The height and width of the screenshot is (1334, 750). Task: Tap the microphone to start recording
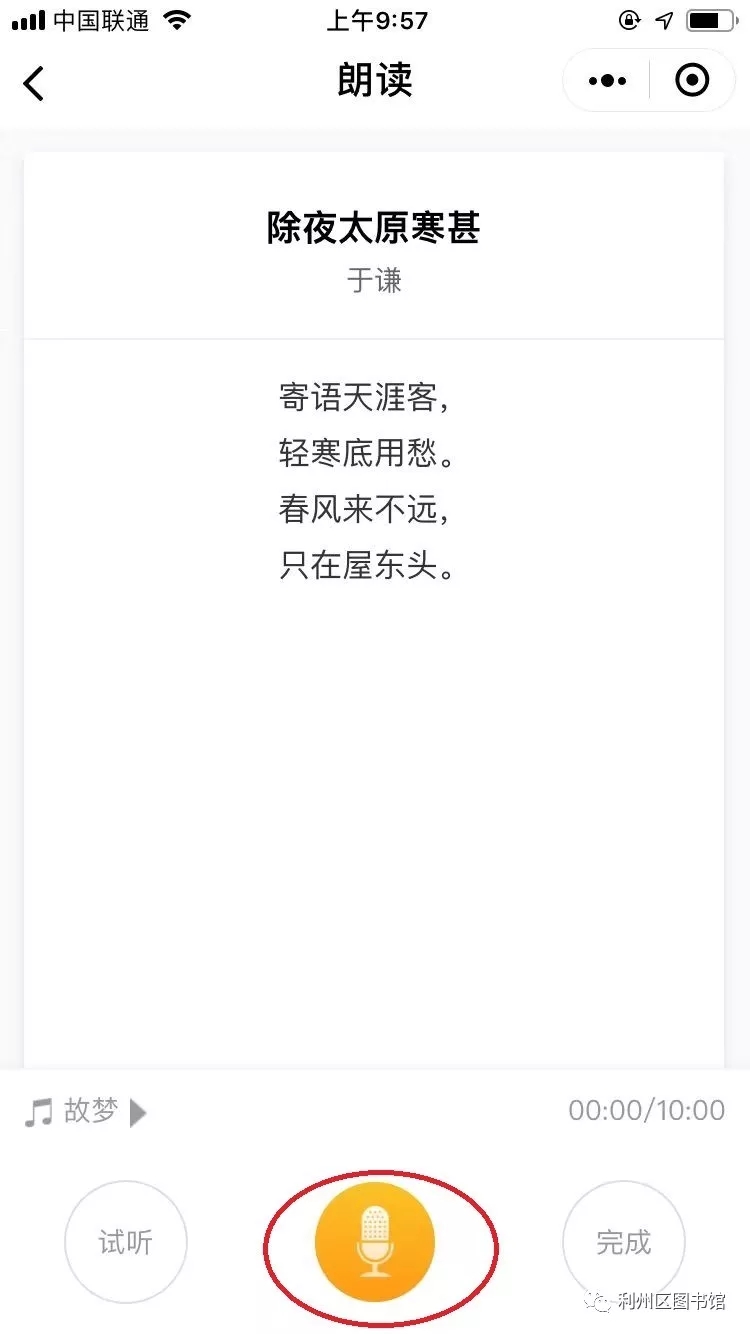tap(377, 1243)
